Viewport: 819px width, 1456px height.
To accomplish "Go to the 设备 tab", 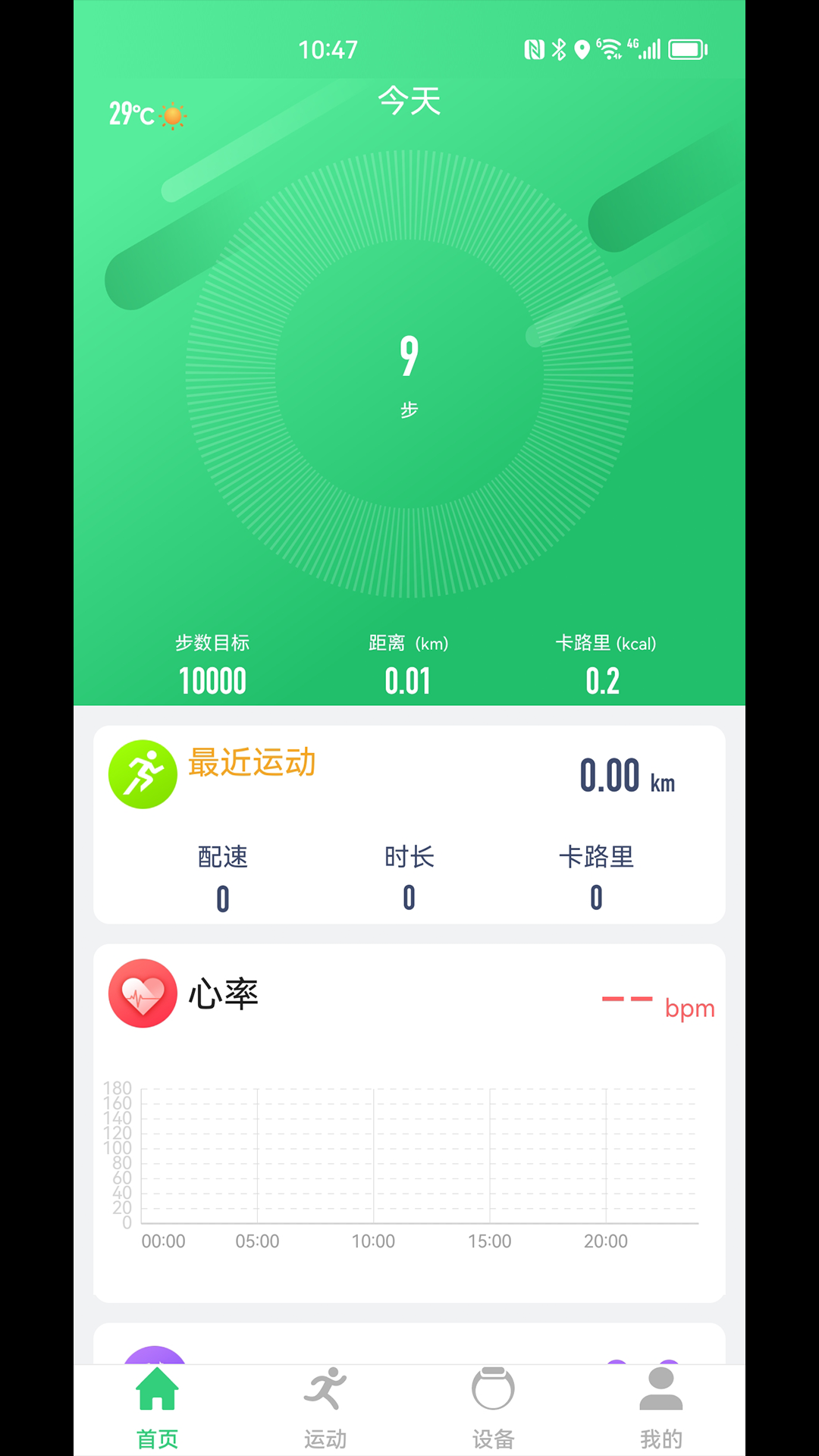I will tap(493, 1407).
